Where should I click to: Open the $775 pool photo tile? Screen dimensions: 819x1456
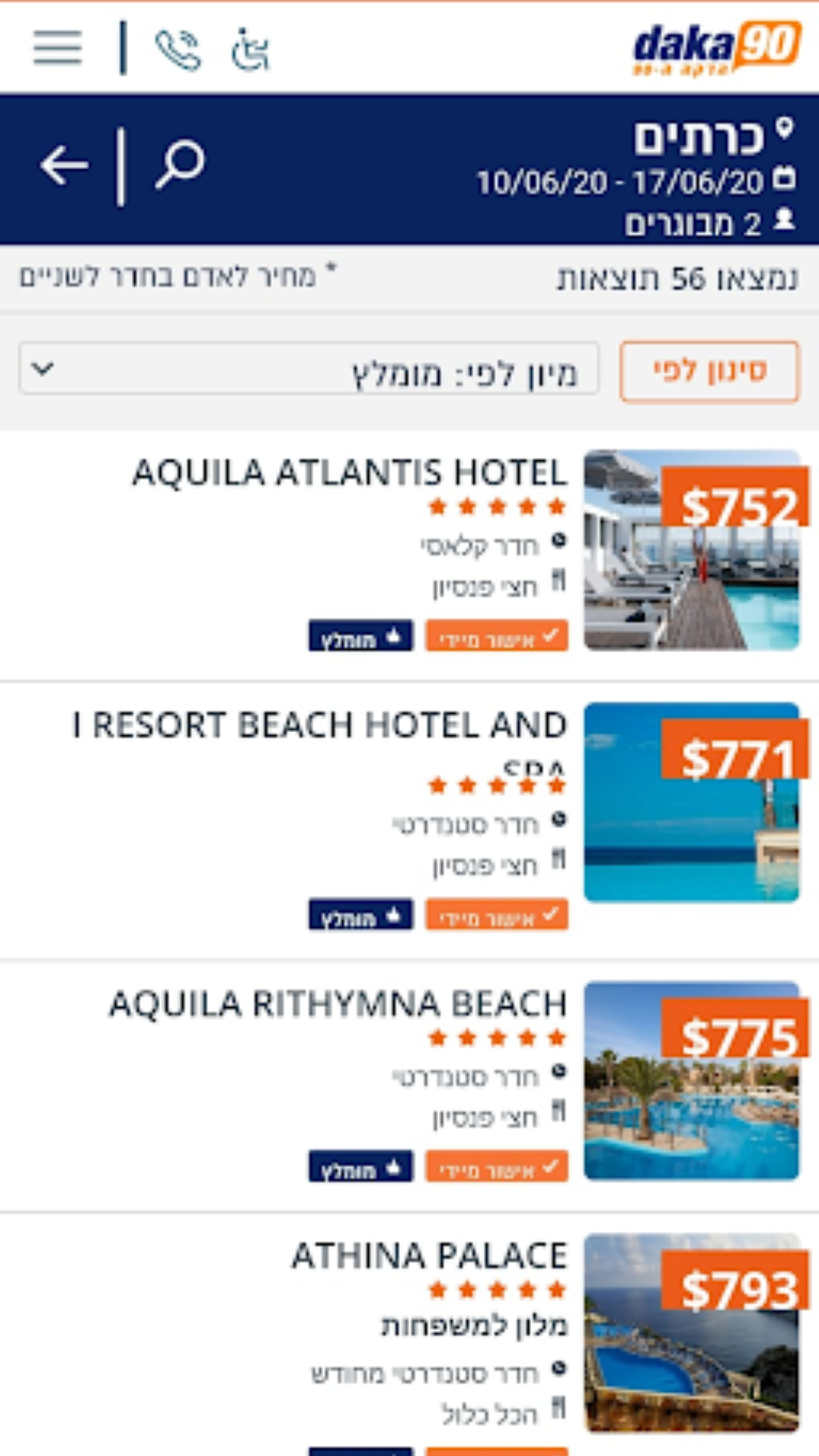692,1081
